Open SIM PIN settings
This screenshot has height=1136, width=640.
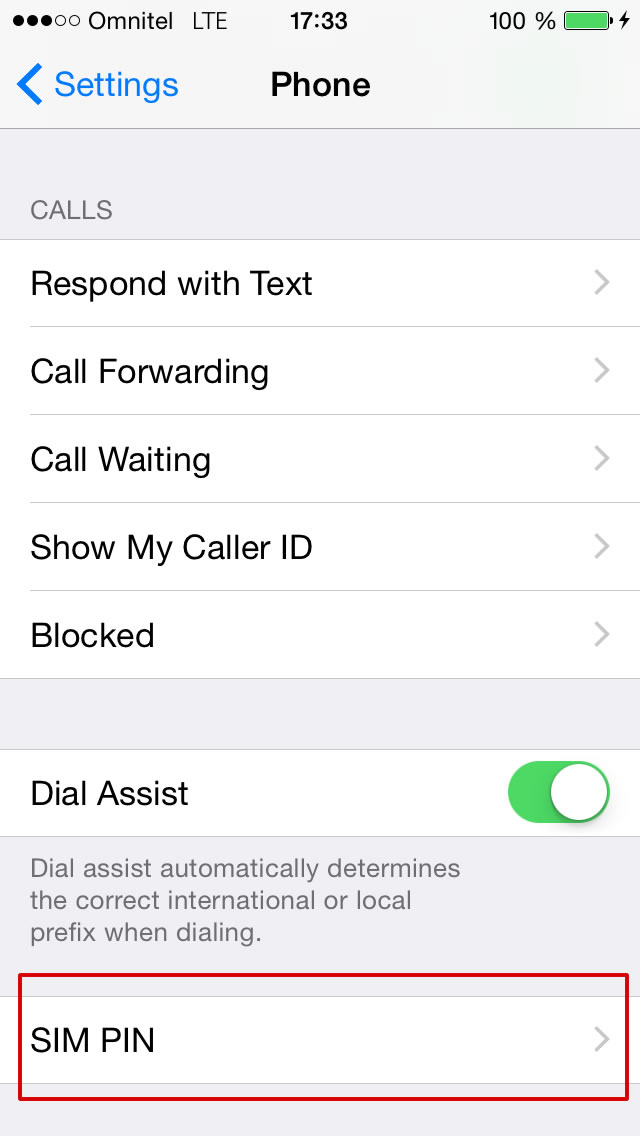click(x=320, y=1041)
